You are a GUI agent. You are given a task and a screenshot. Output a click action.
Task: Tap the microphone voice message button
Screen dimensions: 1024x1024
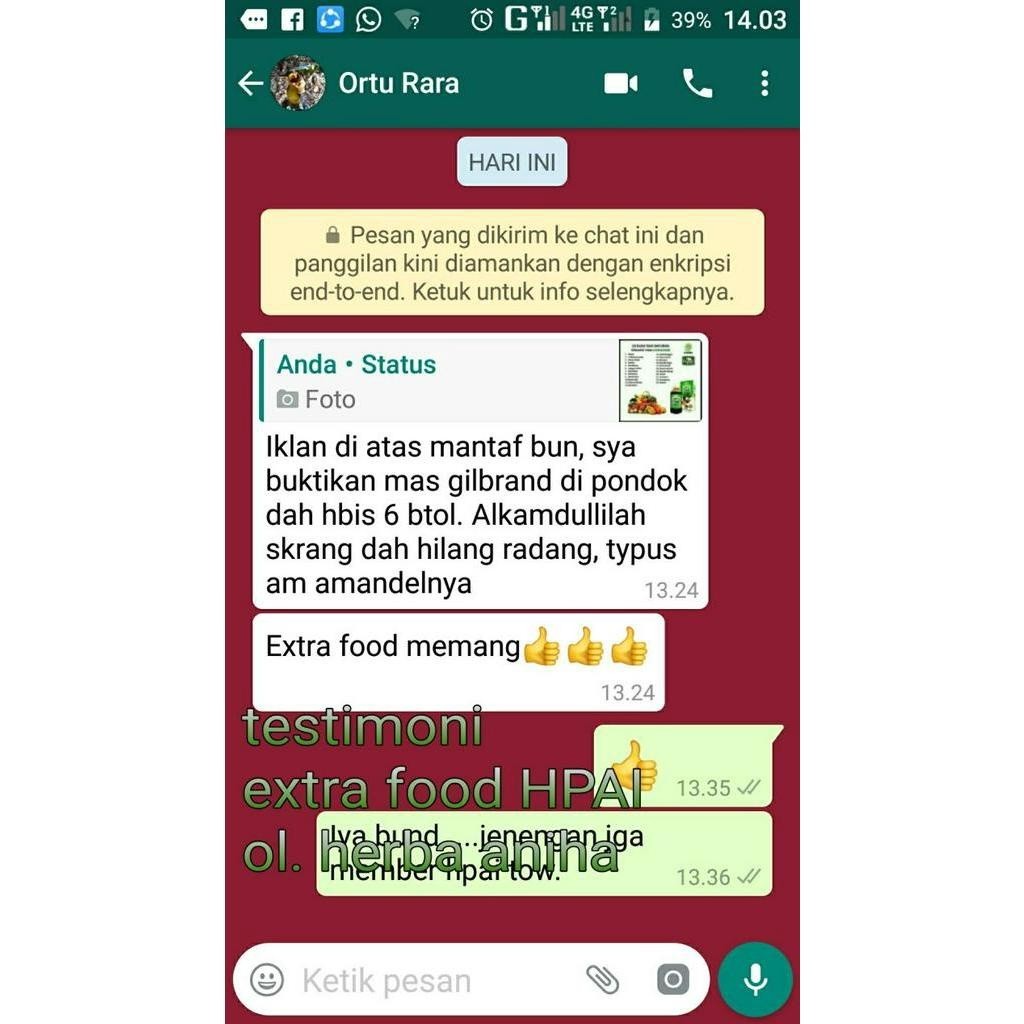pyautogui.click(x=756, y=980)
